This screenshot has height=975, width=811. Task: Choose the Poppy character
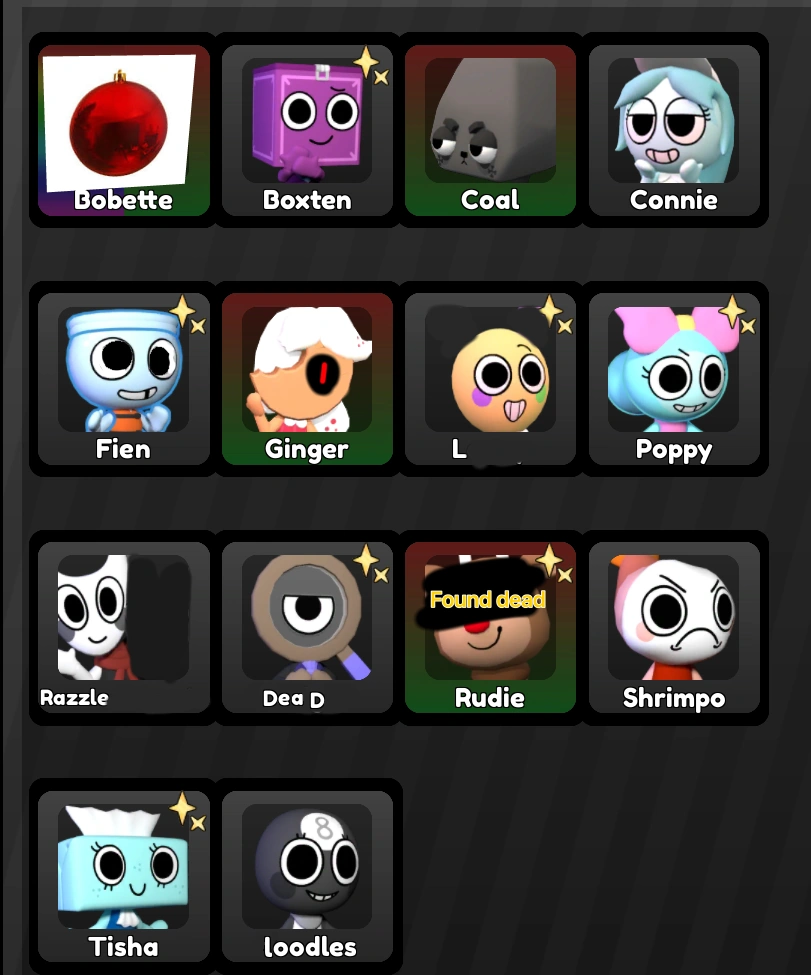[674, 378]
